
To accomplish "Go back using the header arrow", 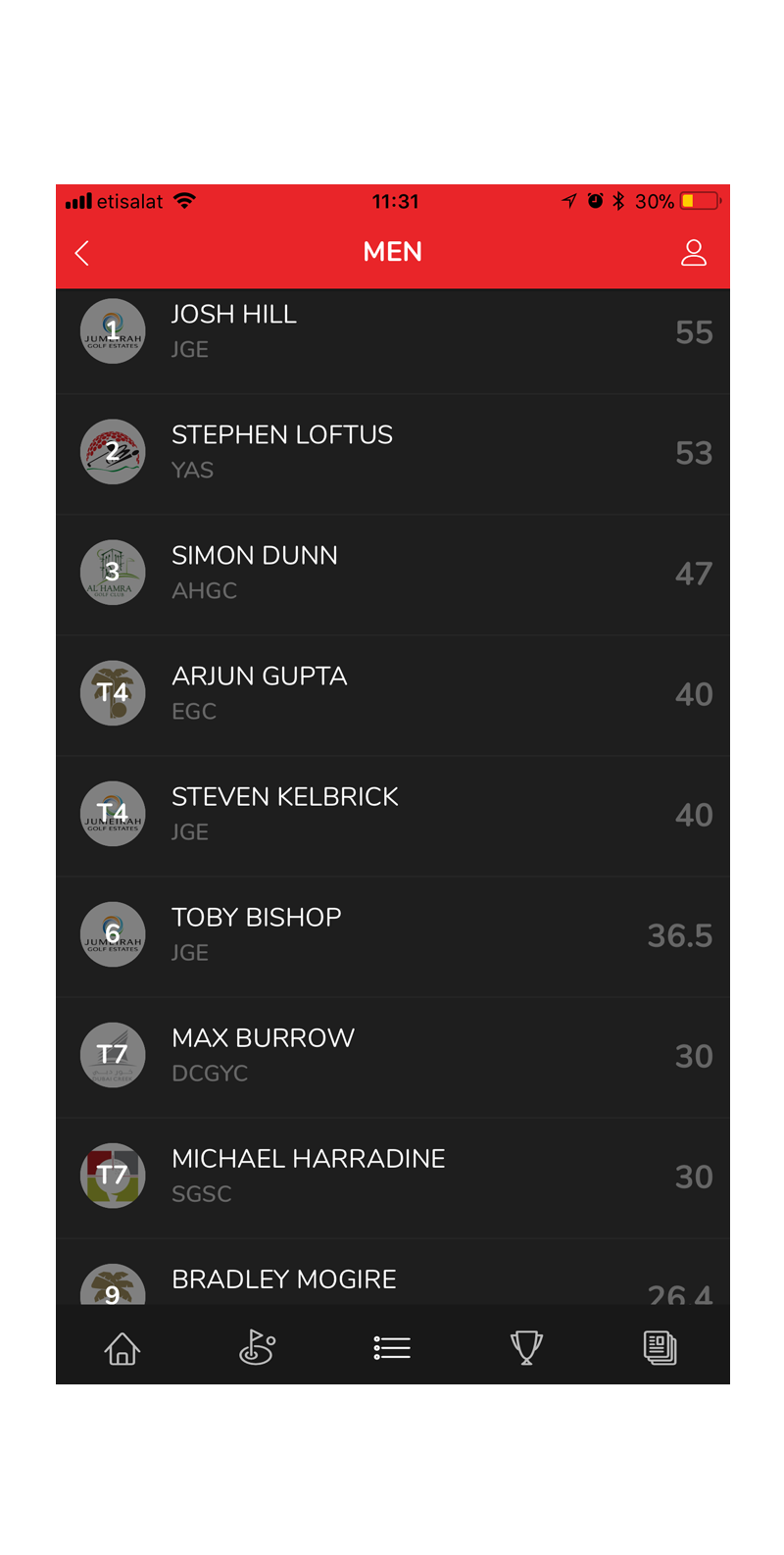I will 82,253.
